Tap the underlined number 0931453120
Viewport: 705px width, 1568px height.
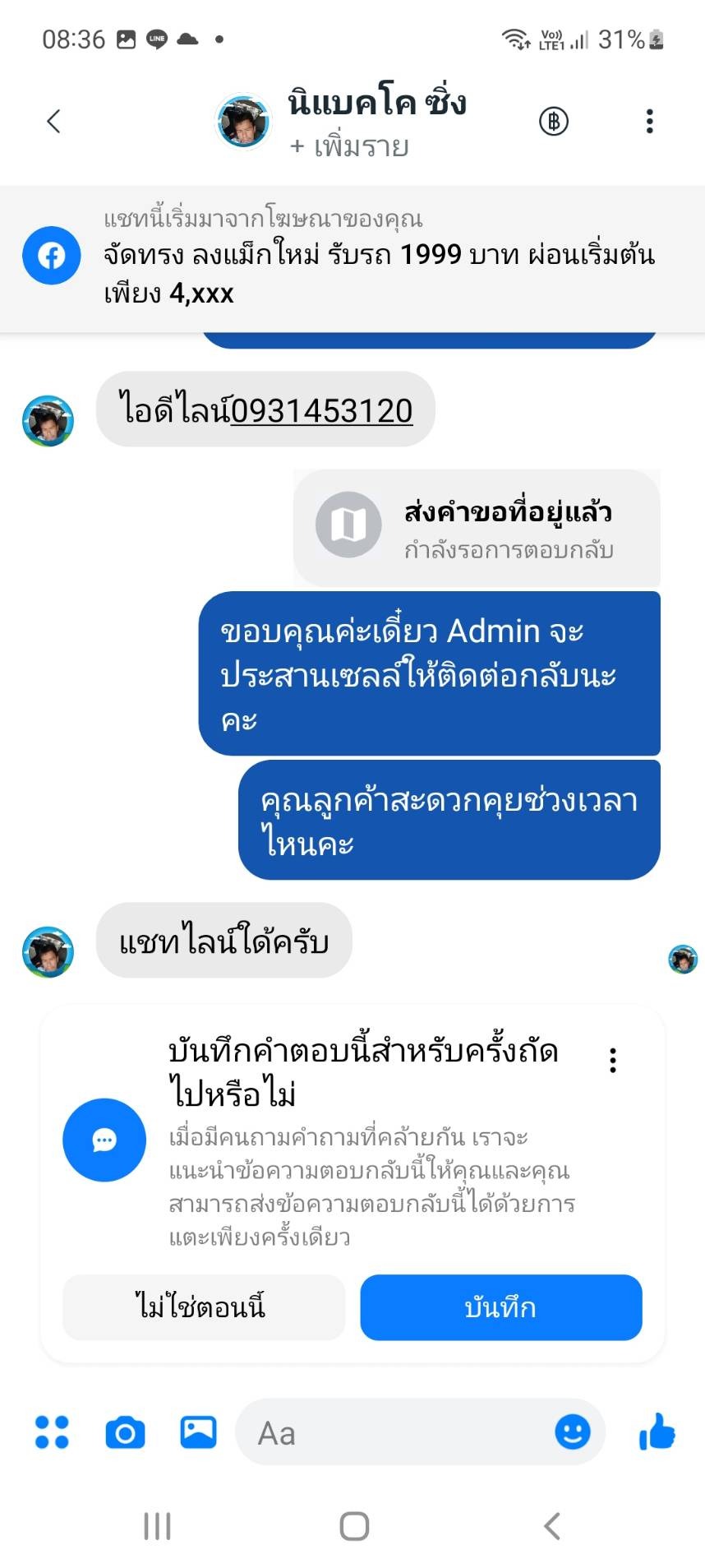322,410
